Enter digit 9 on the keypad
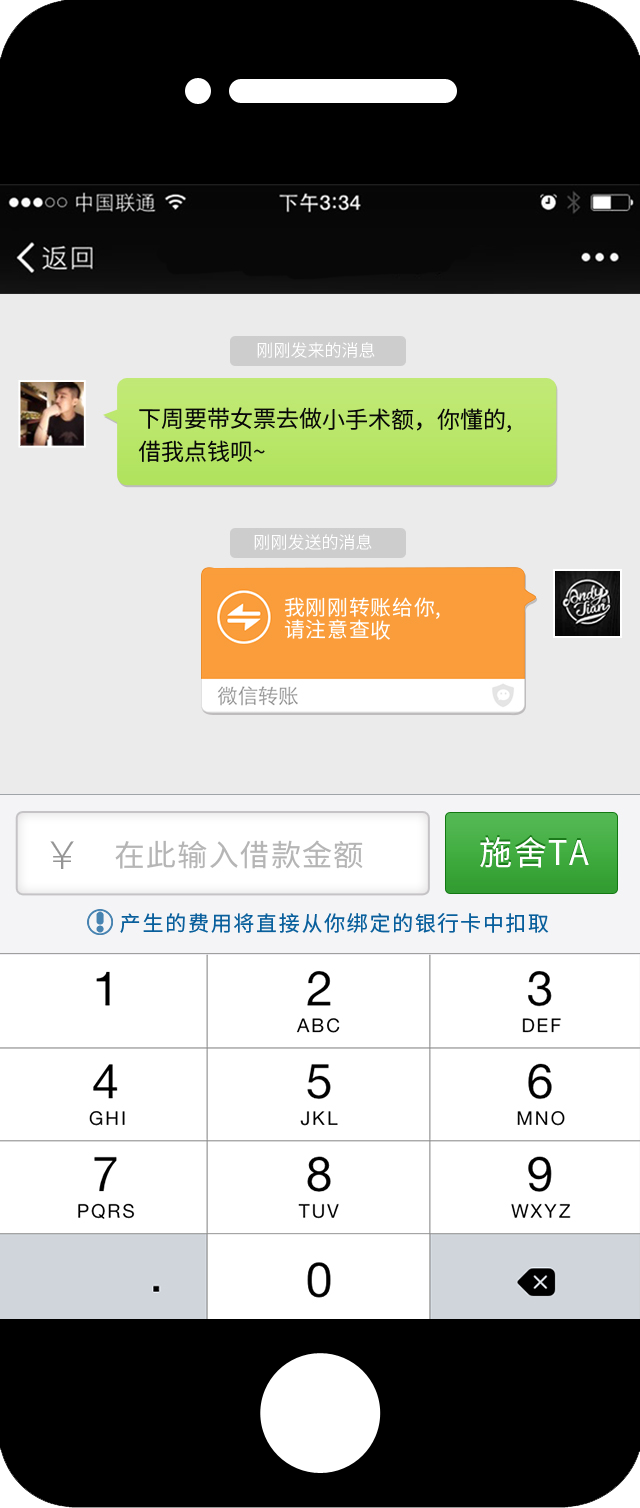 [x=538, y=1187]
